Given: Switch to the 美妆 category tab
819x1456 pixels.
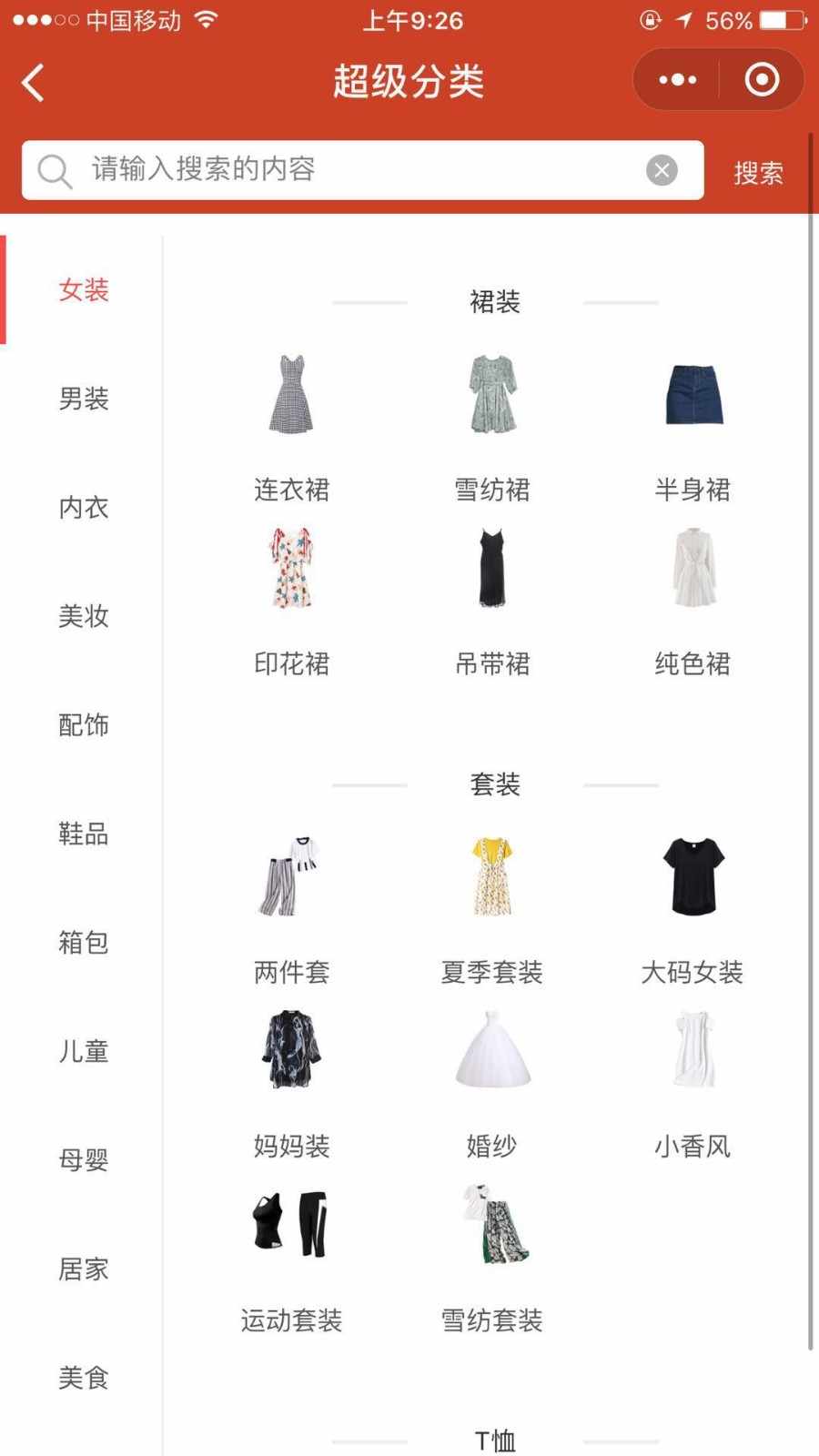Looking at the screenshot, I should click(x=85, y=617).
